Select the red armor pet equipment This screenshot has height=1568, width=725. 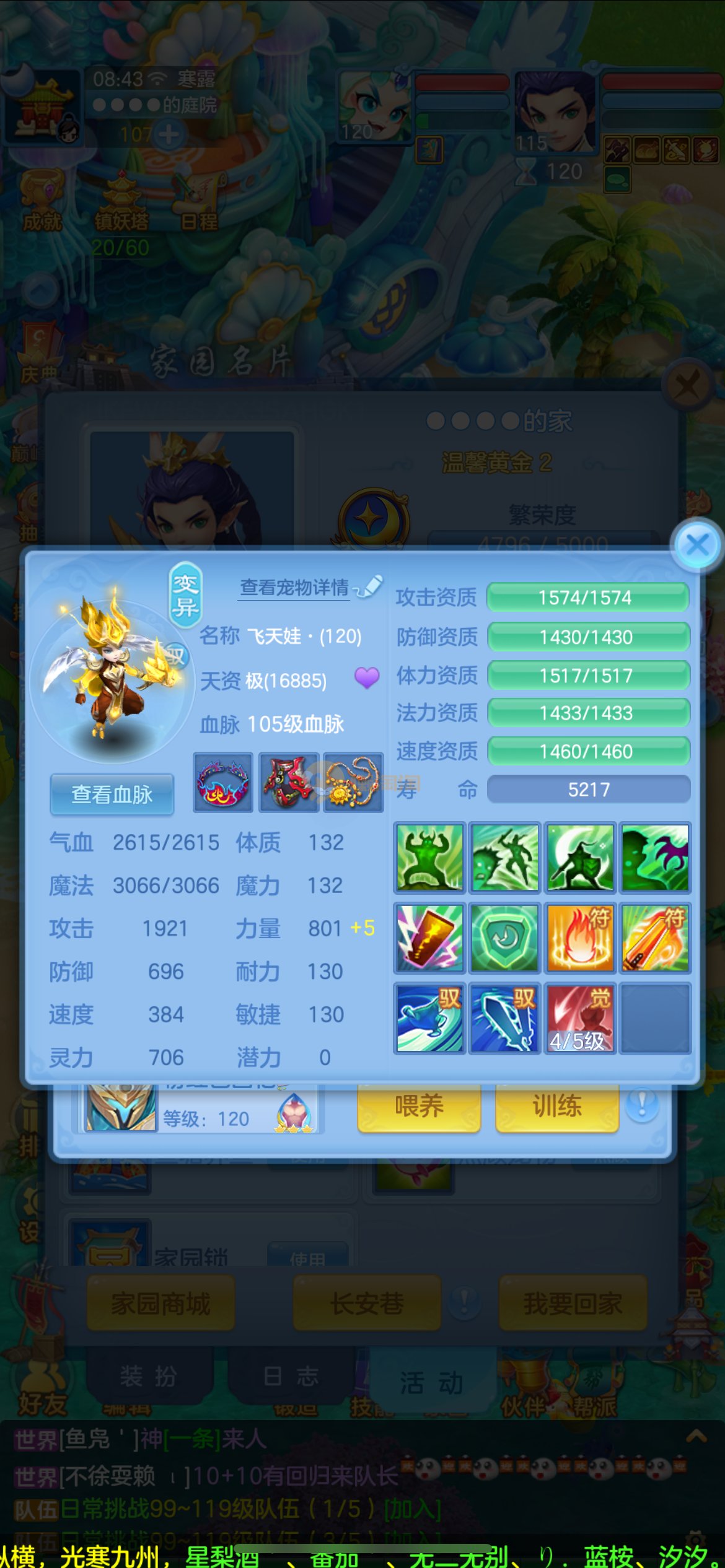tap(289, 783)
